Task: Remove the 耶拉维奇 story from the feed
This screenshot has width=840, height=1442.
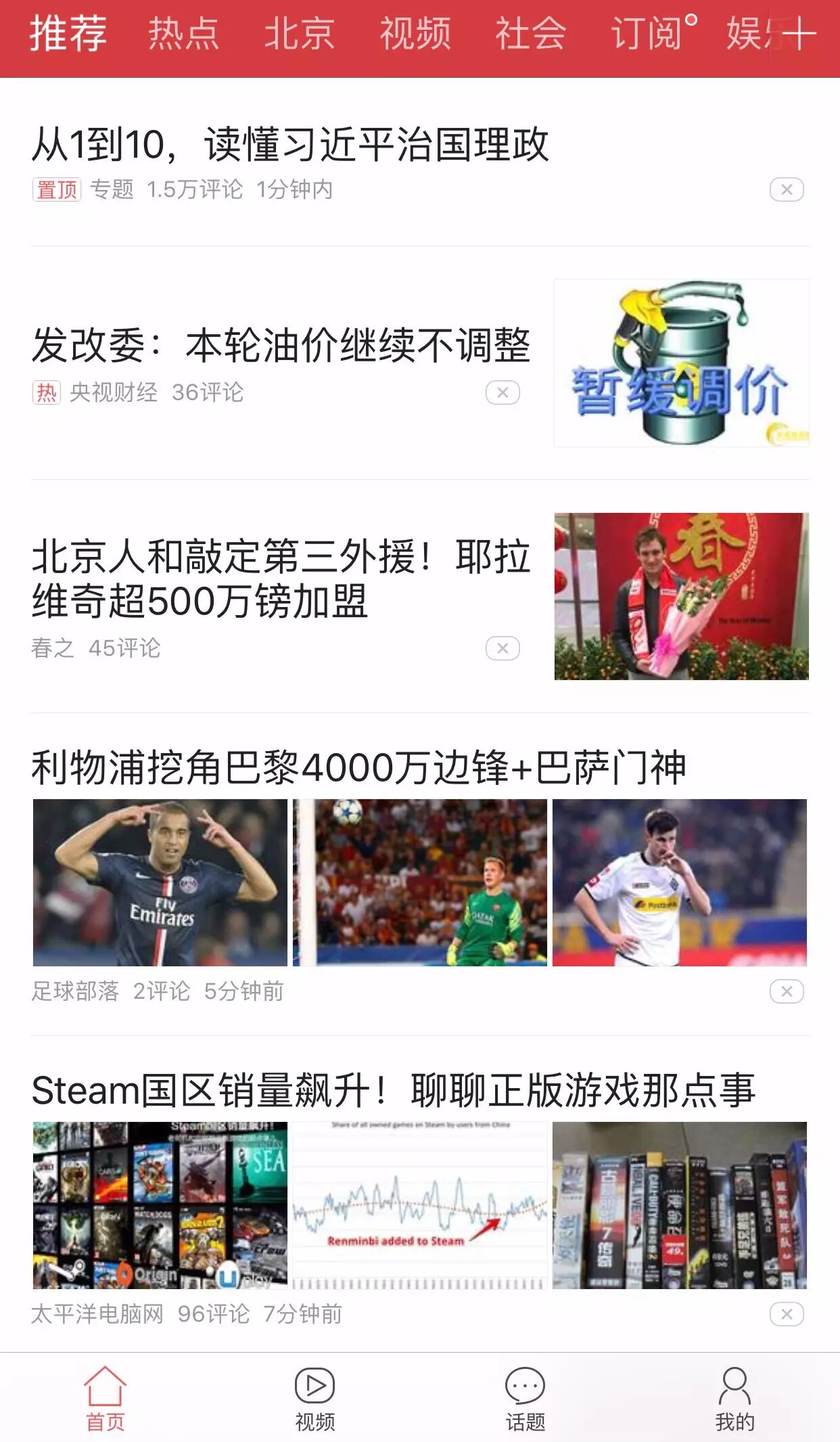Action: point(503,648)
